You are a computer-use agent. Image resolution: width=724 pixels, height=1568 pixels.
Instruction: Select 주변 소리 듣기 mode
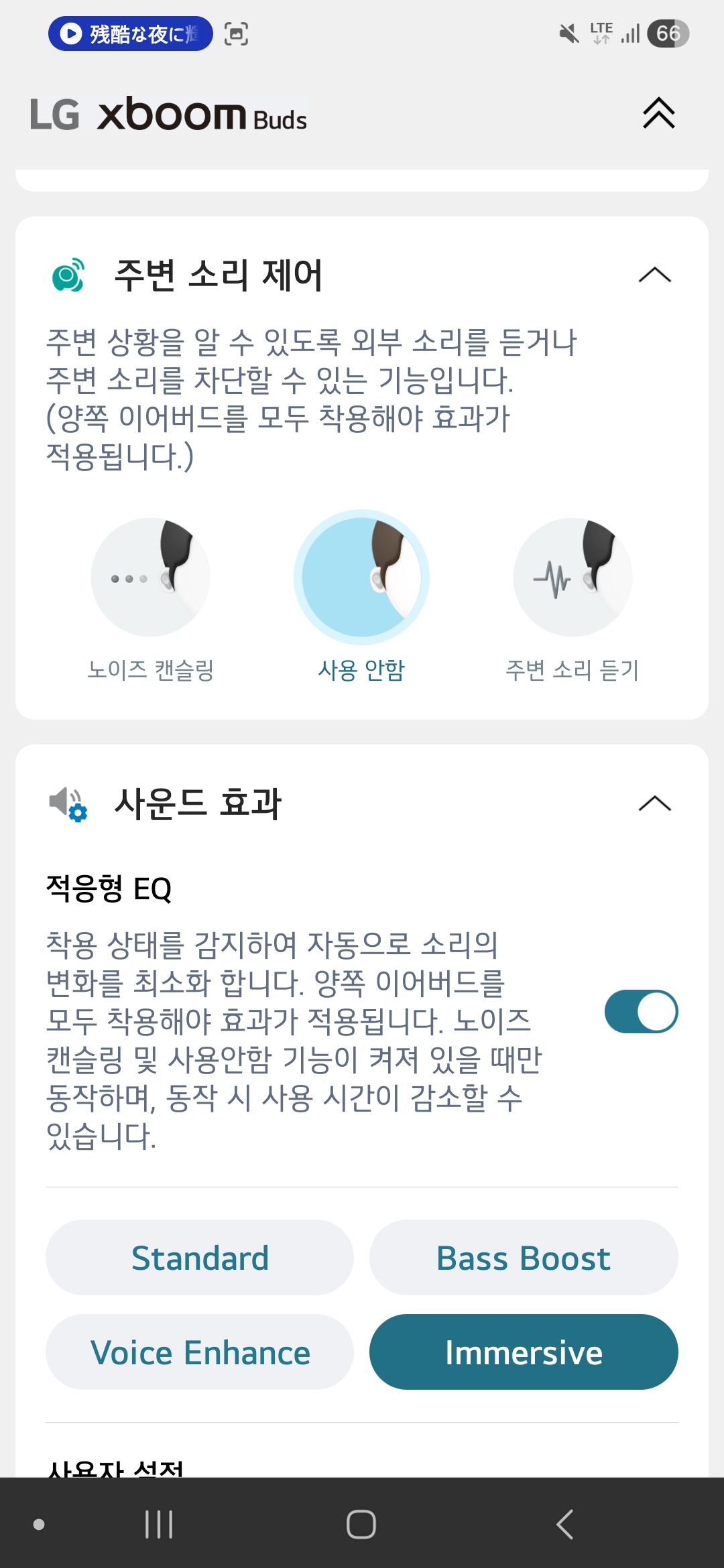point(572,578)
